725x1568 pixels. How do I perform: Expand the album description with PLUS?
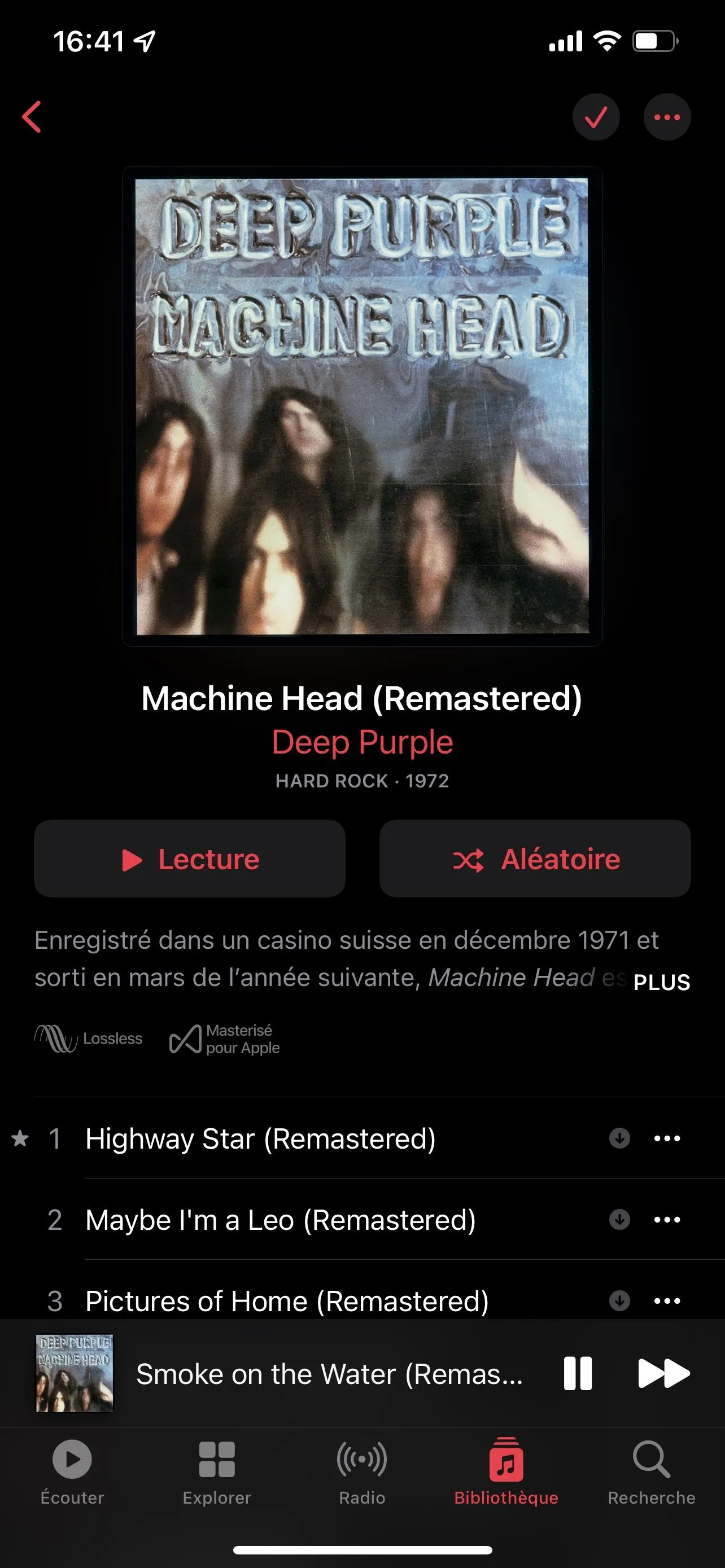point(661,982)
